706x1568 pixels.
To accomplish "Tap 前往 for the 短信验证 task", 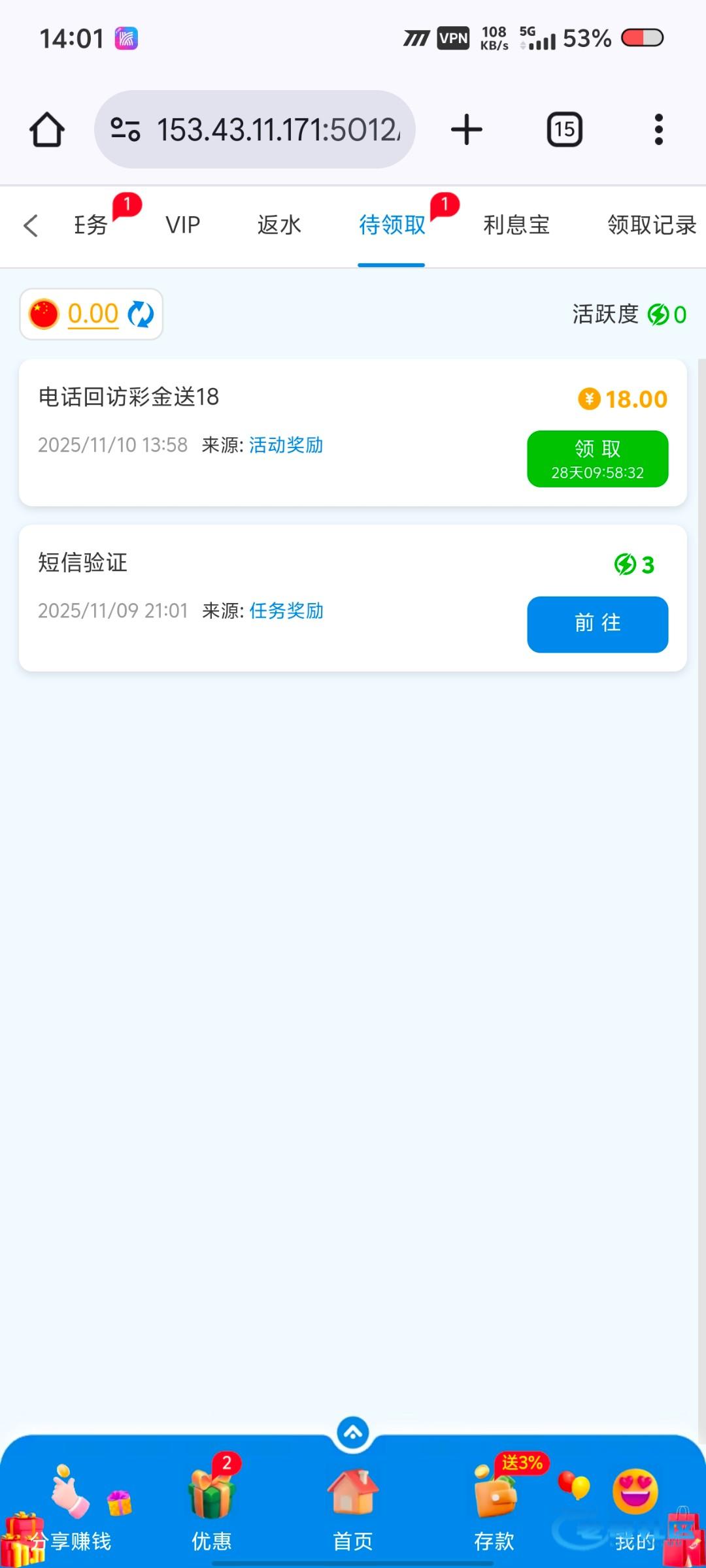I will point(597,624).
